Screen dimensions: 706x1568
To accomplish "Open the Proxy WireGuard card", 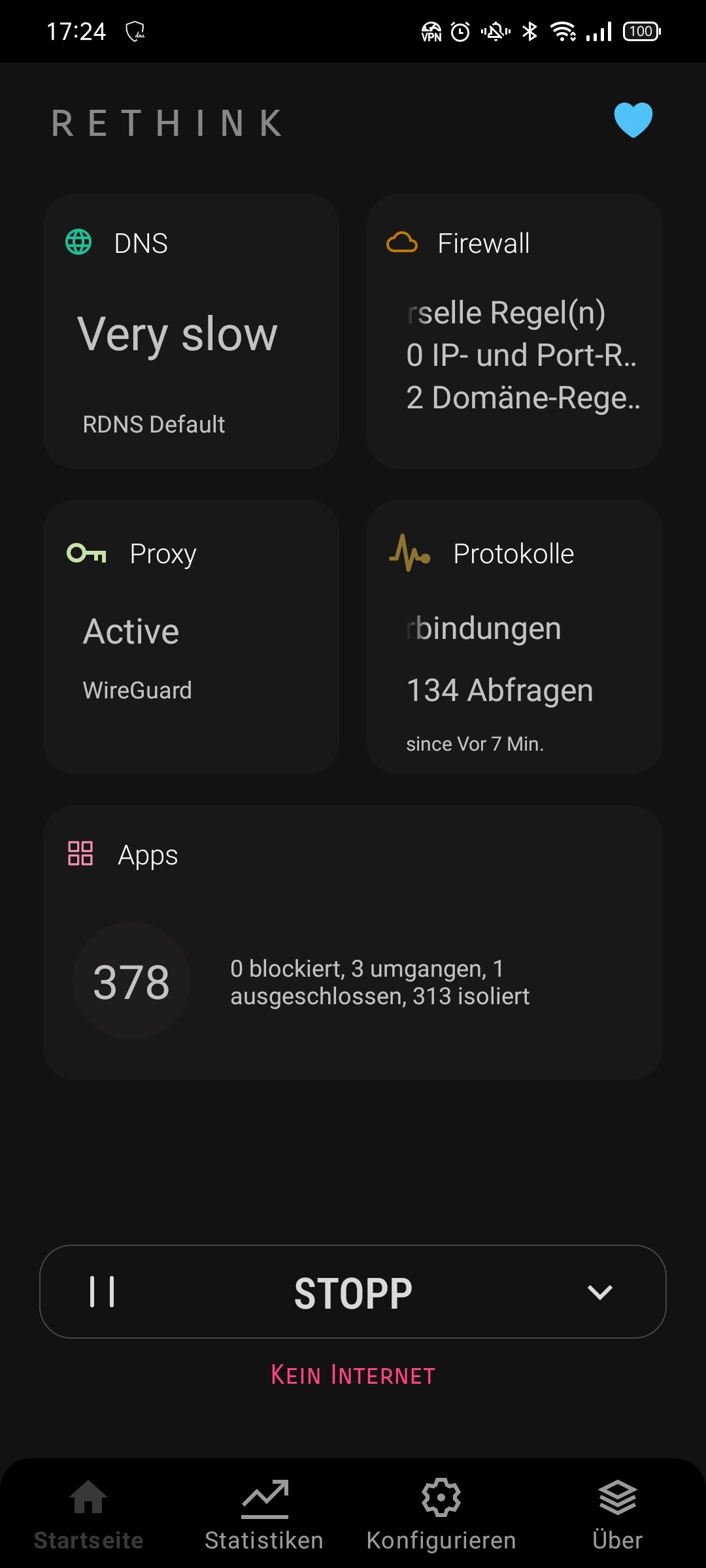I will (191, 637).
